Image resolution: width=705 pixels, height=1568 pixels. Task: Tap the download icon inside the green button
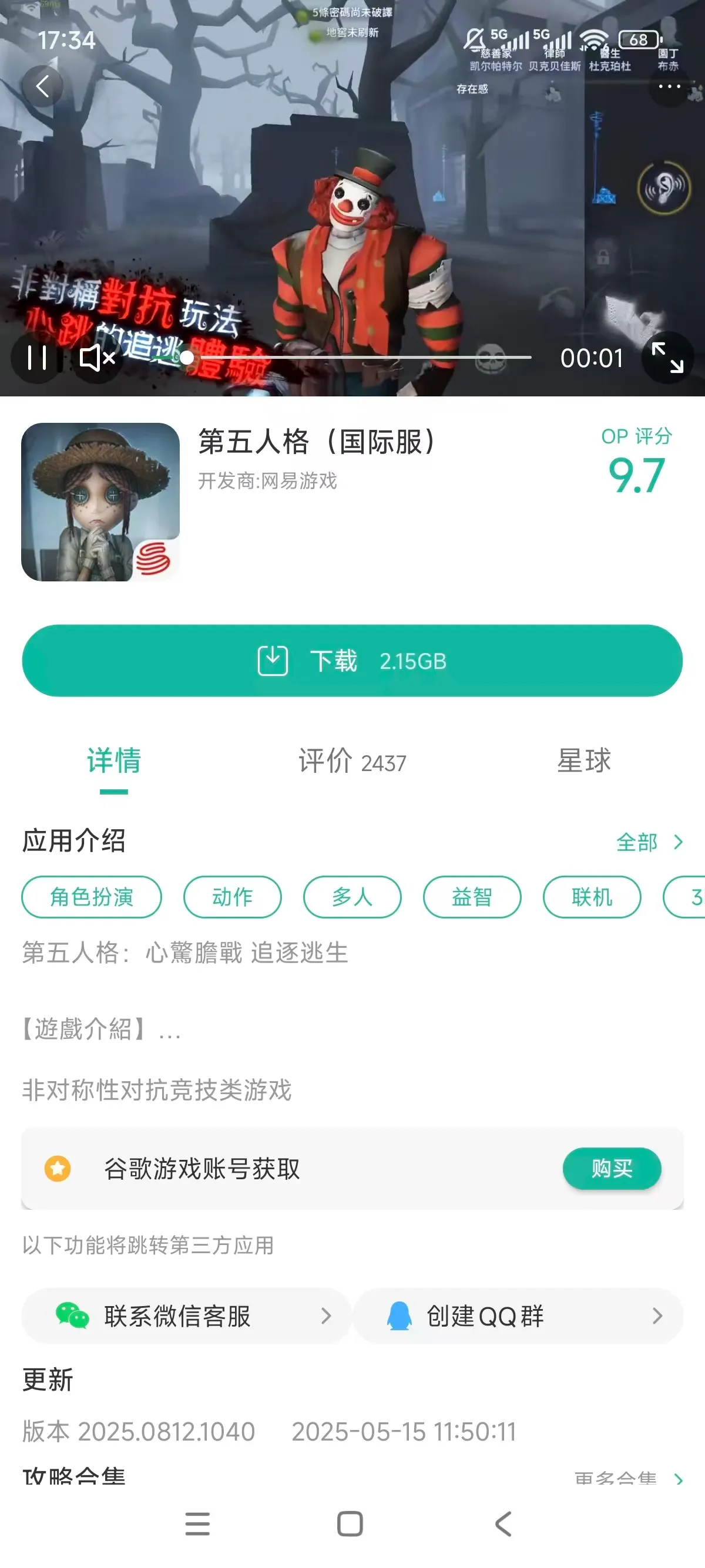click(x=273, y=661)
